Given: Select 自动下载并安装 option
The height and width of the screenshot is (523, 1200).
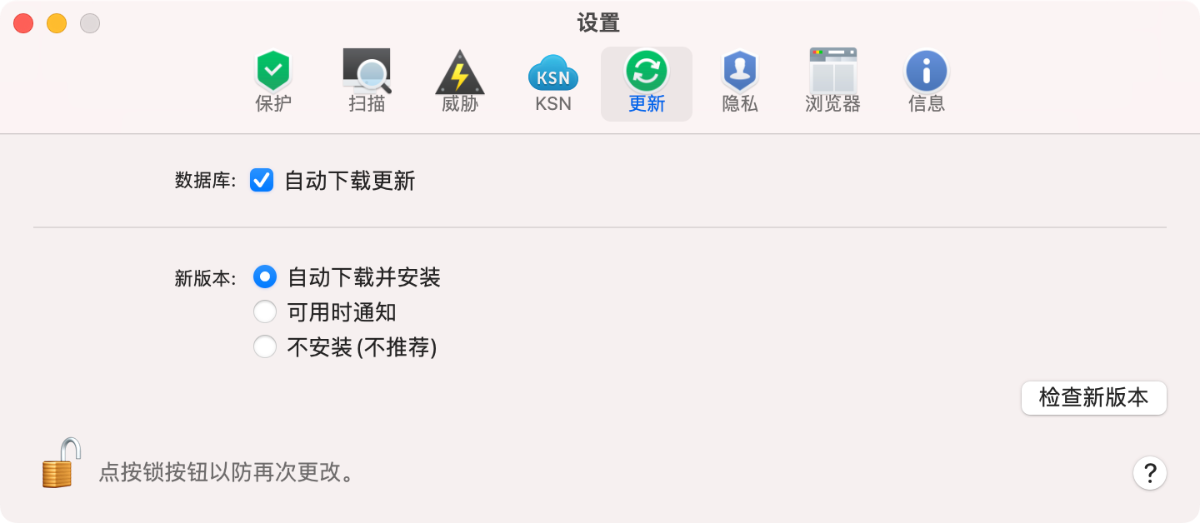Looking at the screenshot, I should click(x=265, y=277).
